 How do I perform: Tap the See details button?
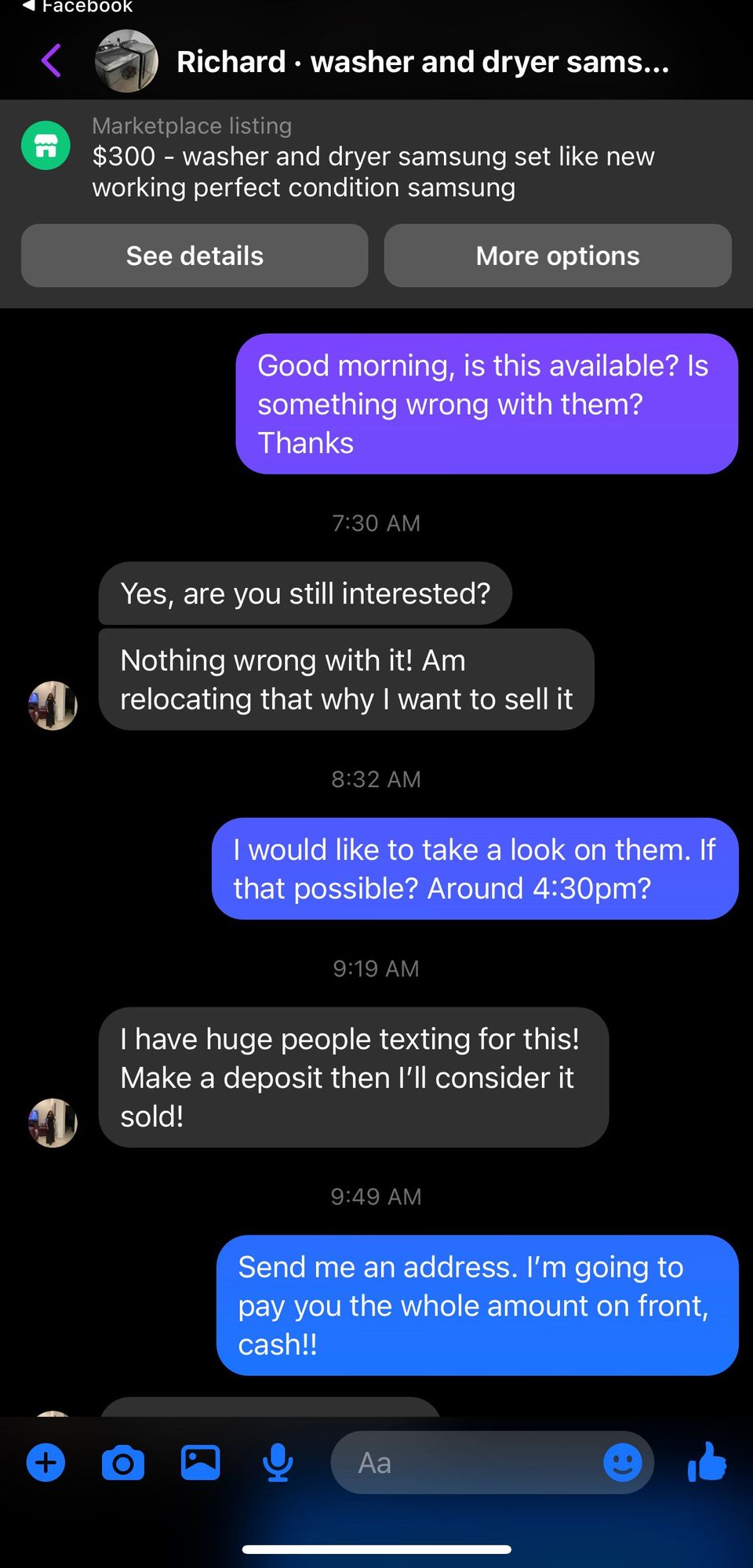[195, 256]
